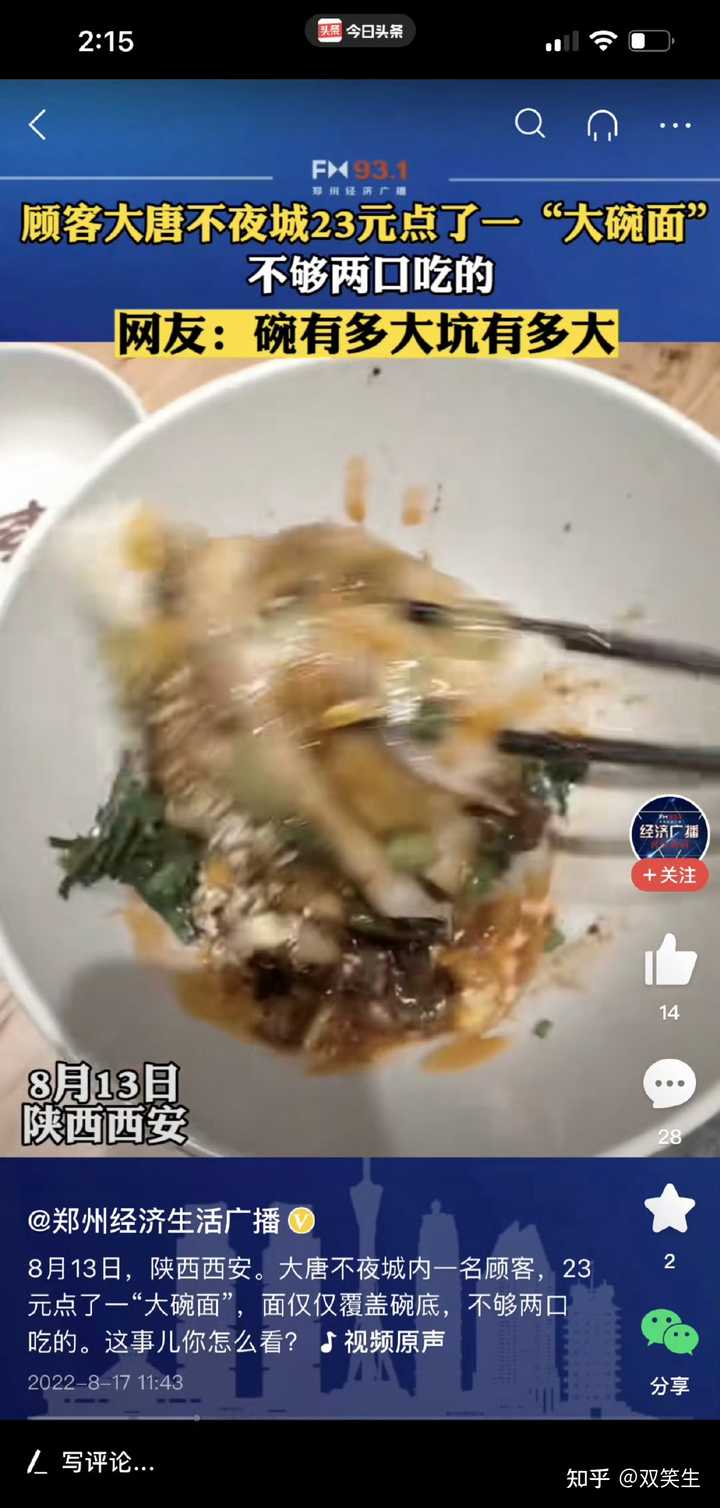Image resolution: width=720 pixels, height=1508 pixels.
Task: Tap the 写评论 comment field
Action: tap(107, 1463)
